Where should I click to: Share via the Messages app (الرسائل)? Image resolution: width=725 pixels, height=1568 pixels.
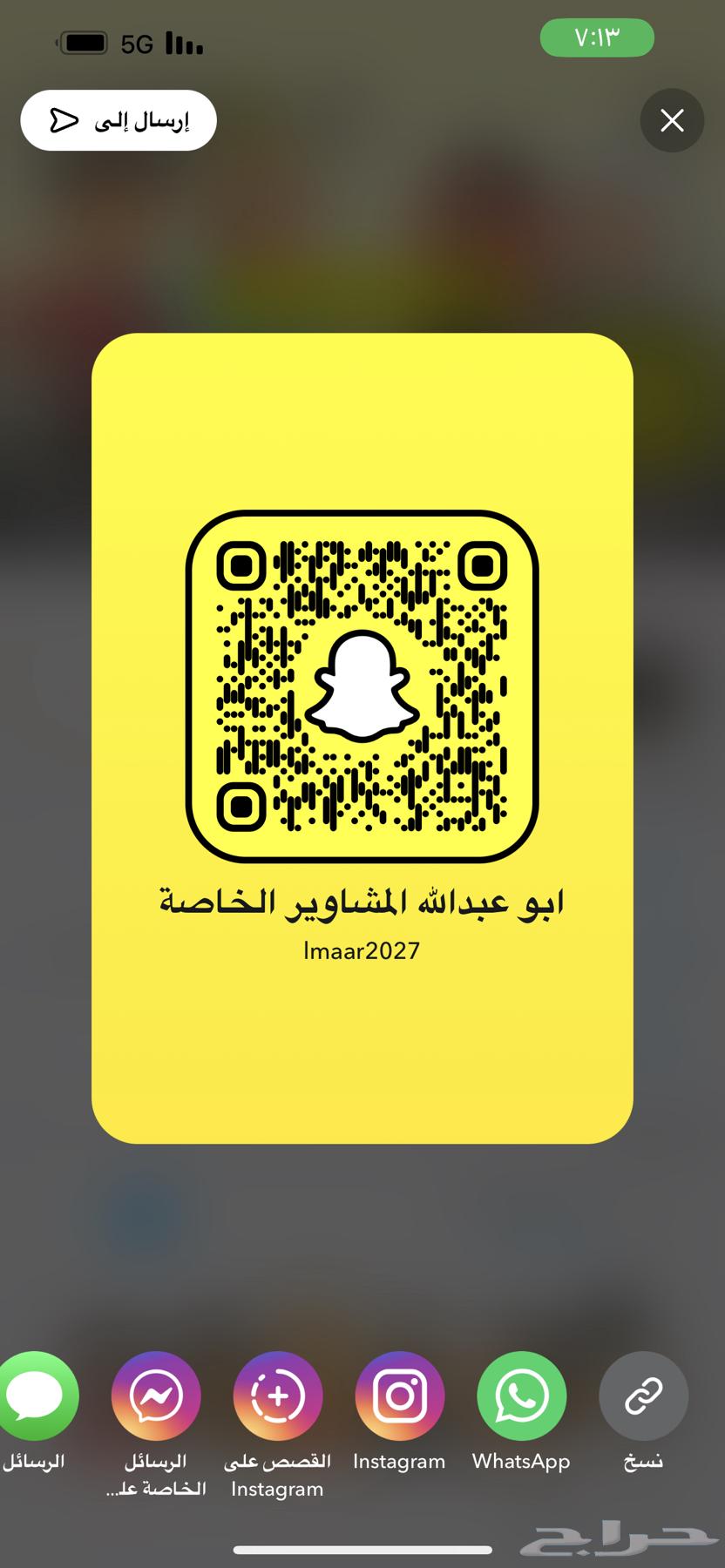coord(37,1396)
